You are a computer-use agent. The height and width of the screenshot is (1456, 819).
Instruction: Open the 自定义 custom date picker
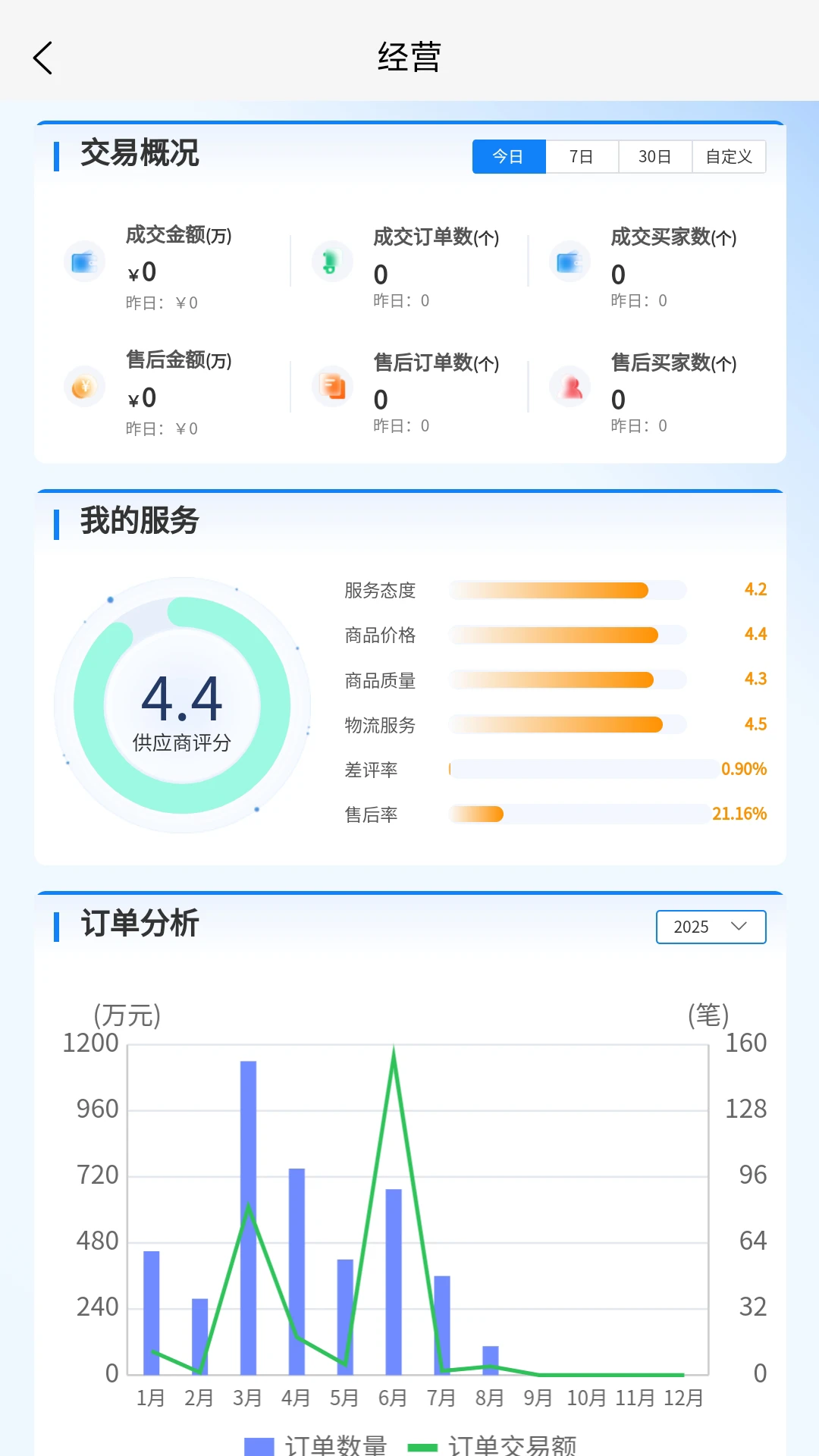pyautogui.click(x=729, y=156)
